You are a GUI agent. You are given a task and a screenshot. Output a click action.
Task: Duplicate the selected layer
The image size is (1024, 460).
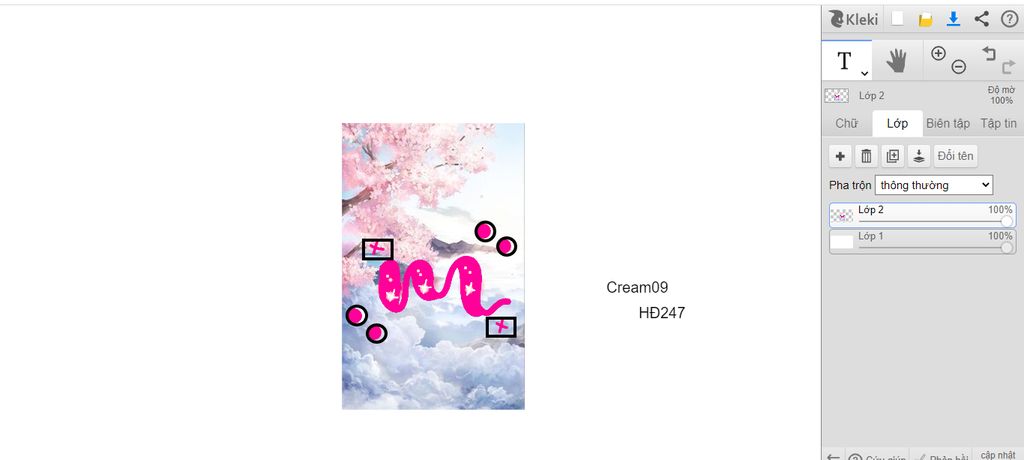[x=892, y=156]
